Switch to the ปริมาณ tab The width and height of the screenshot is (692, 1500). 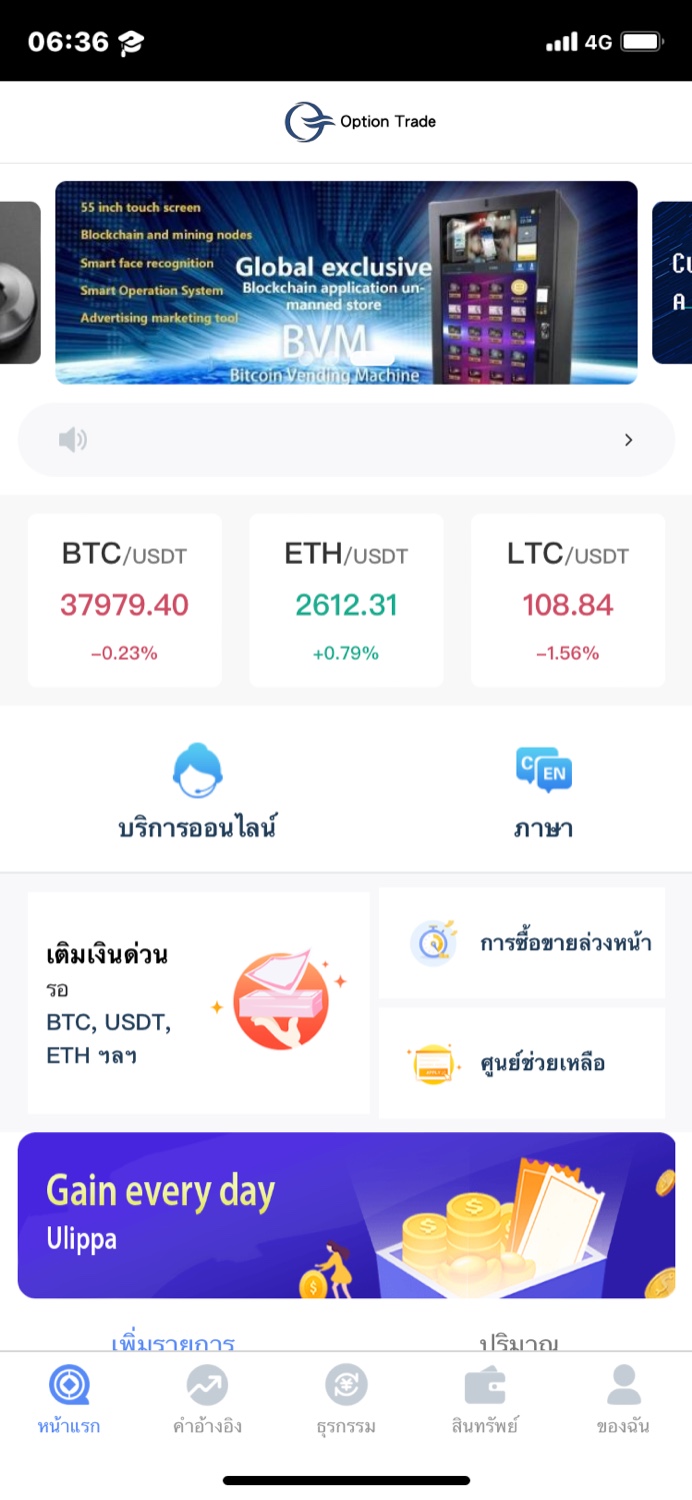(518, 1340)
